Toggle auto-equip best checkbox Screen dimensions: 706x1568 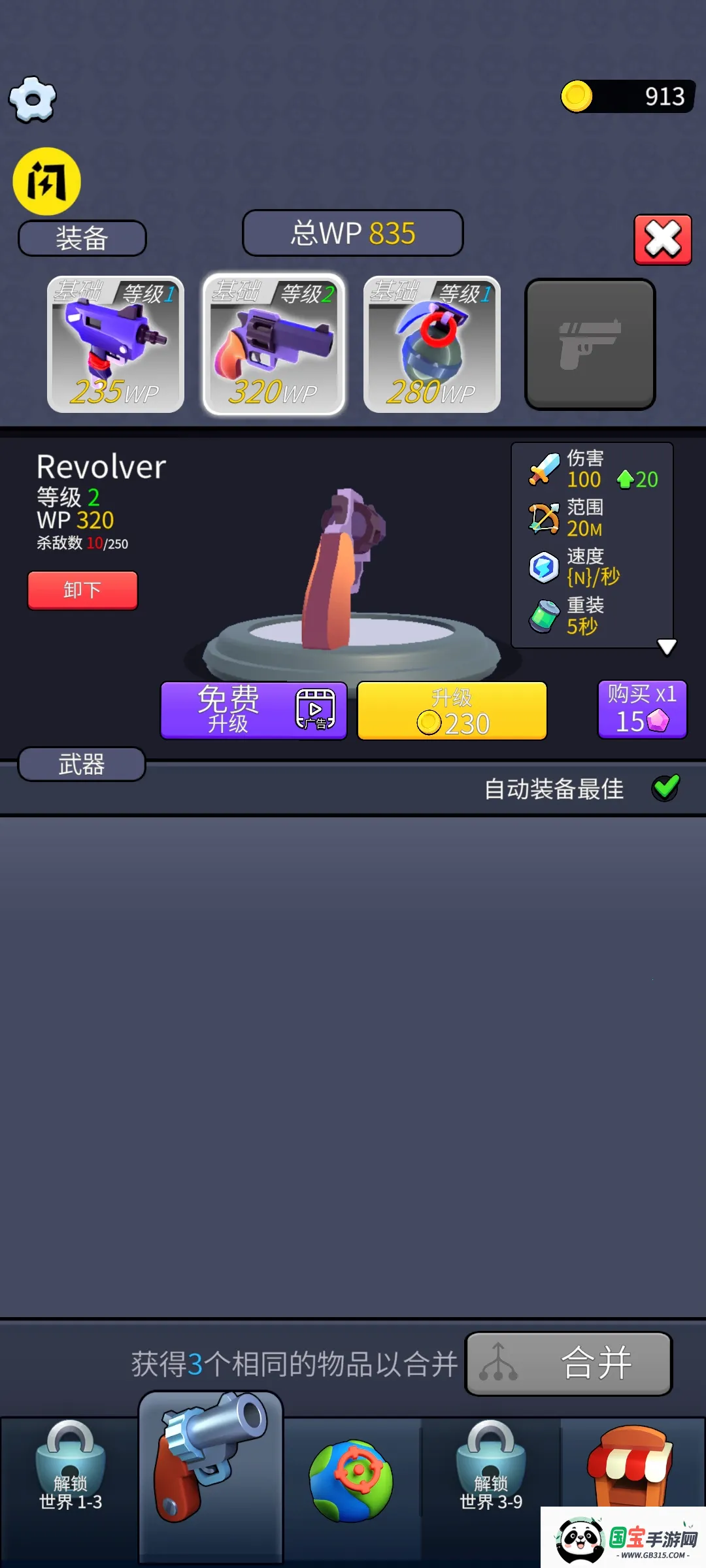665,788
